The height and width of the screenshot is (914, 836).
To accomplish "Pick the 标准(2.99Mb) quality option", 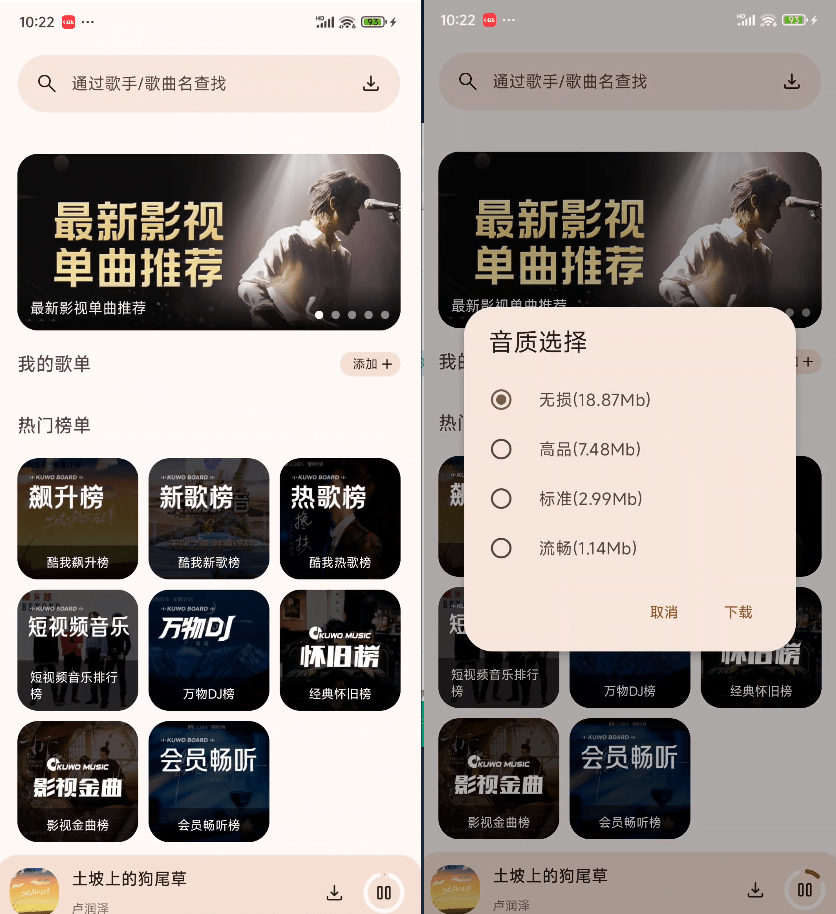I will click(x=501, y=498).
